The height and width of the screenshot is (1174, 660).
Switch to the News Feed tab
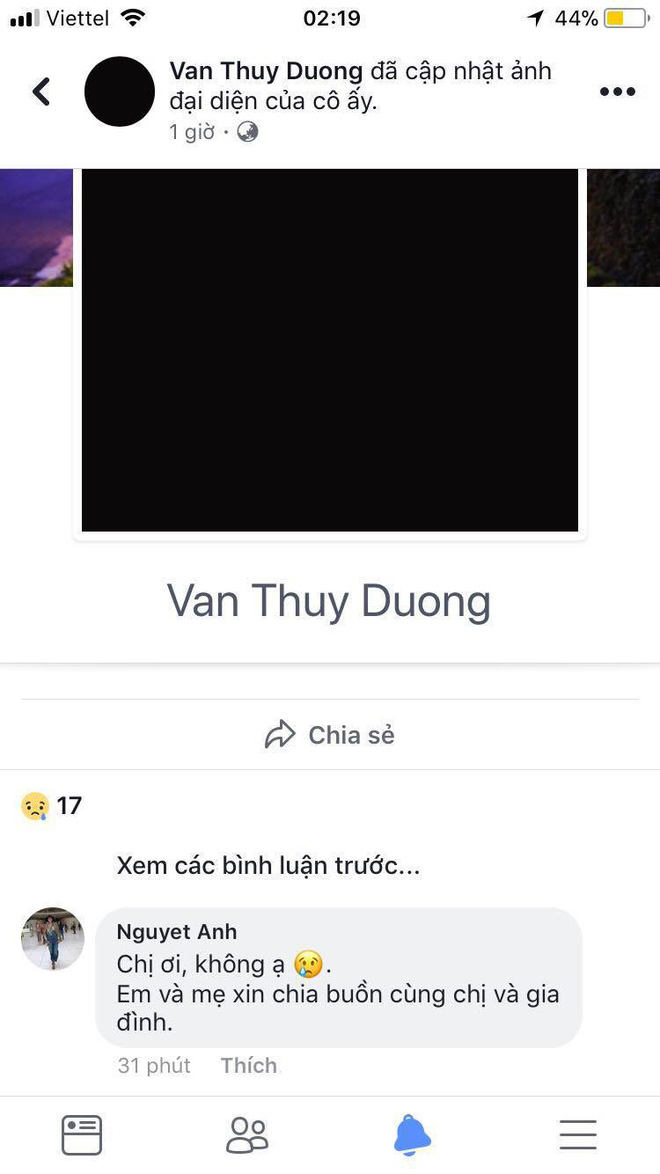pyautogui.click(x=82, y=1135)
